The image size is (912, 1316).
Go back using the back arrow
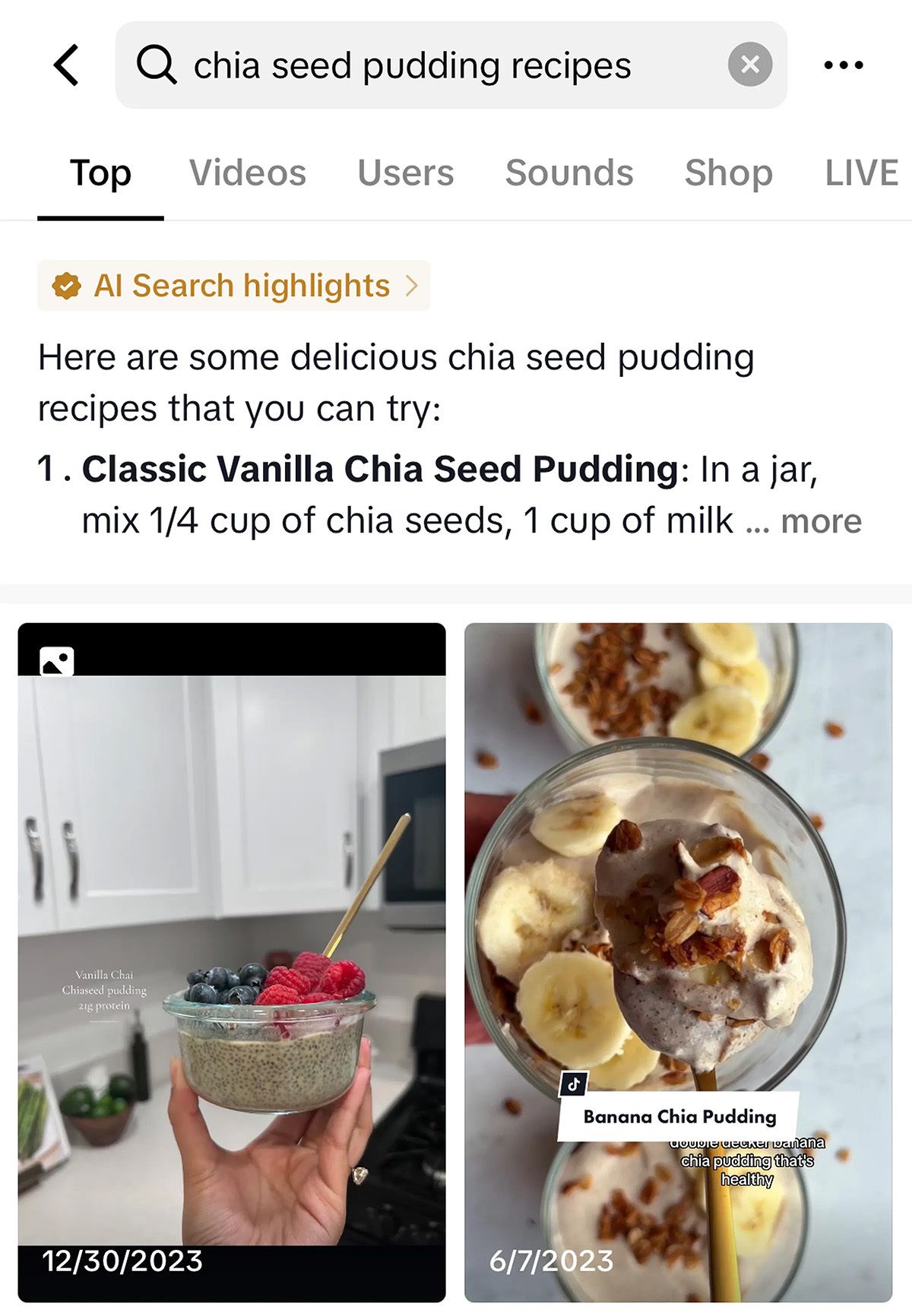pos(67,65)
